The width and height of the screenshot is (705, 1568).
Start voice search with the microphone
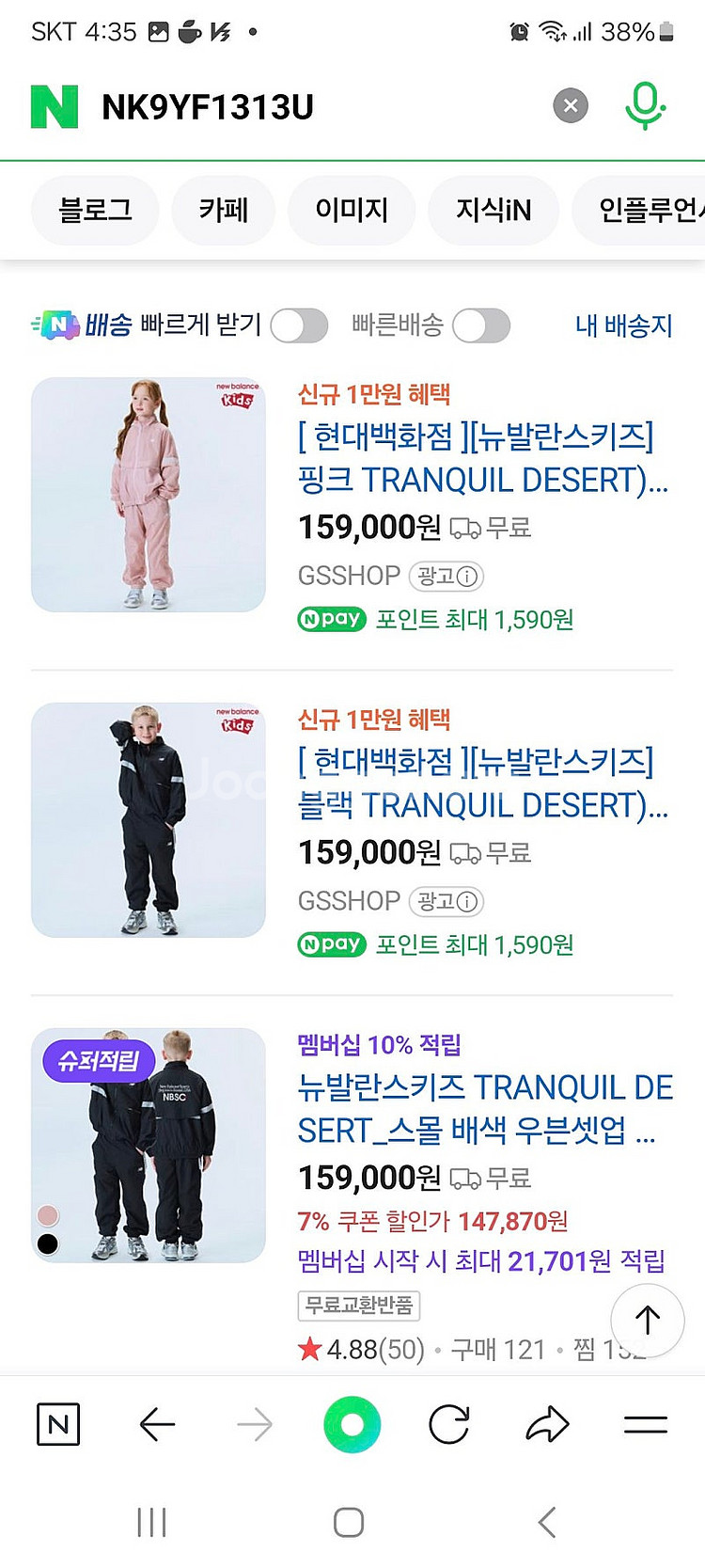tap(645, 105)
